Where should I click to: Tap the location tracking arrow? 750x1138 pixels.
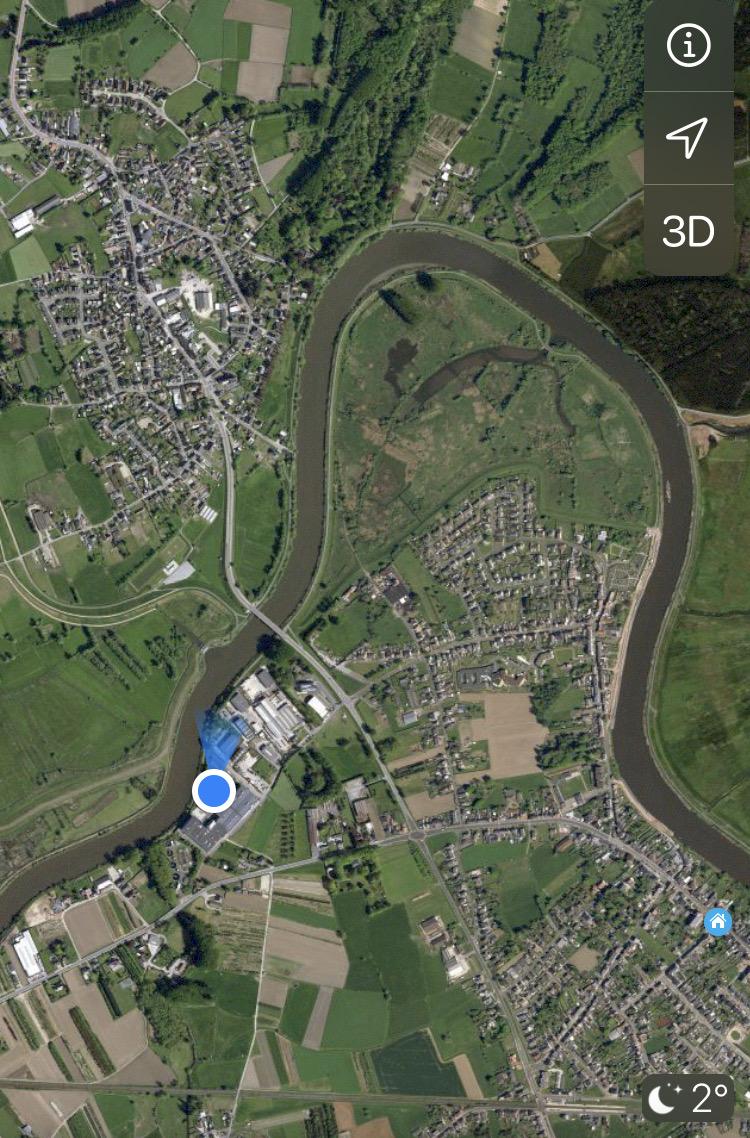tap(688, 138)
